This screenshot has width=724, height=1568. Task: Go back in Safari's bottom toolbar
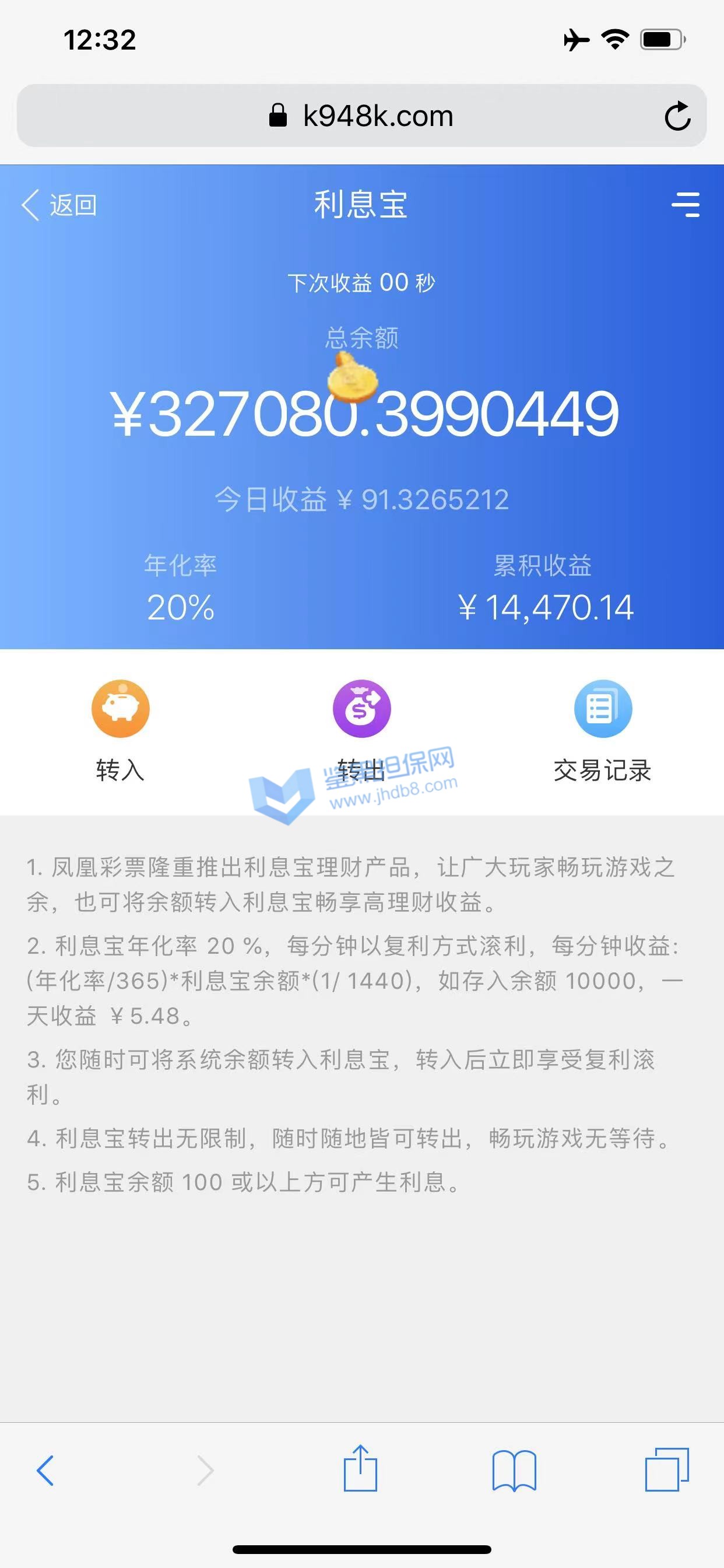tap(45, 1471)
